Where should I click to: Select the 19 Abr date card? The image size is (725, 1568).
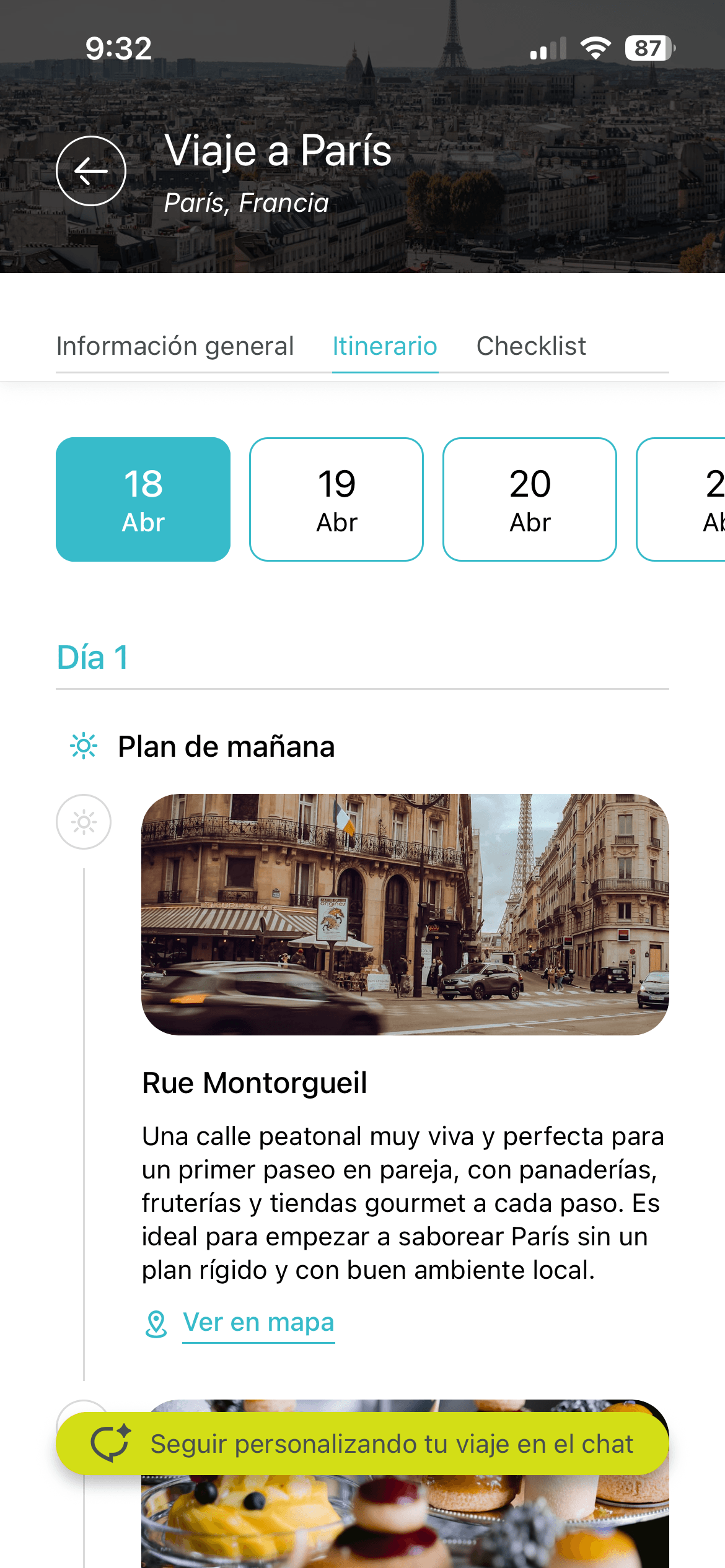(x=335, y=499)
